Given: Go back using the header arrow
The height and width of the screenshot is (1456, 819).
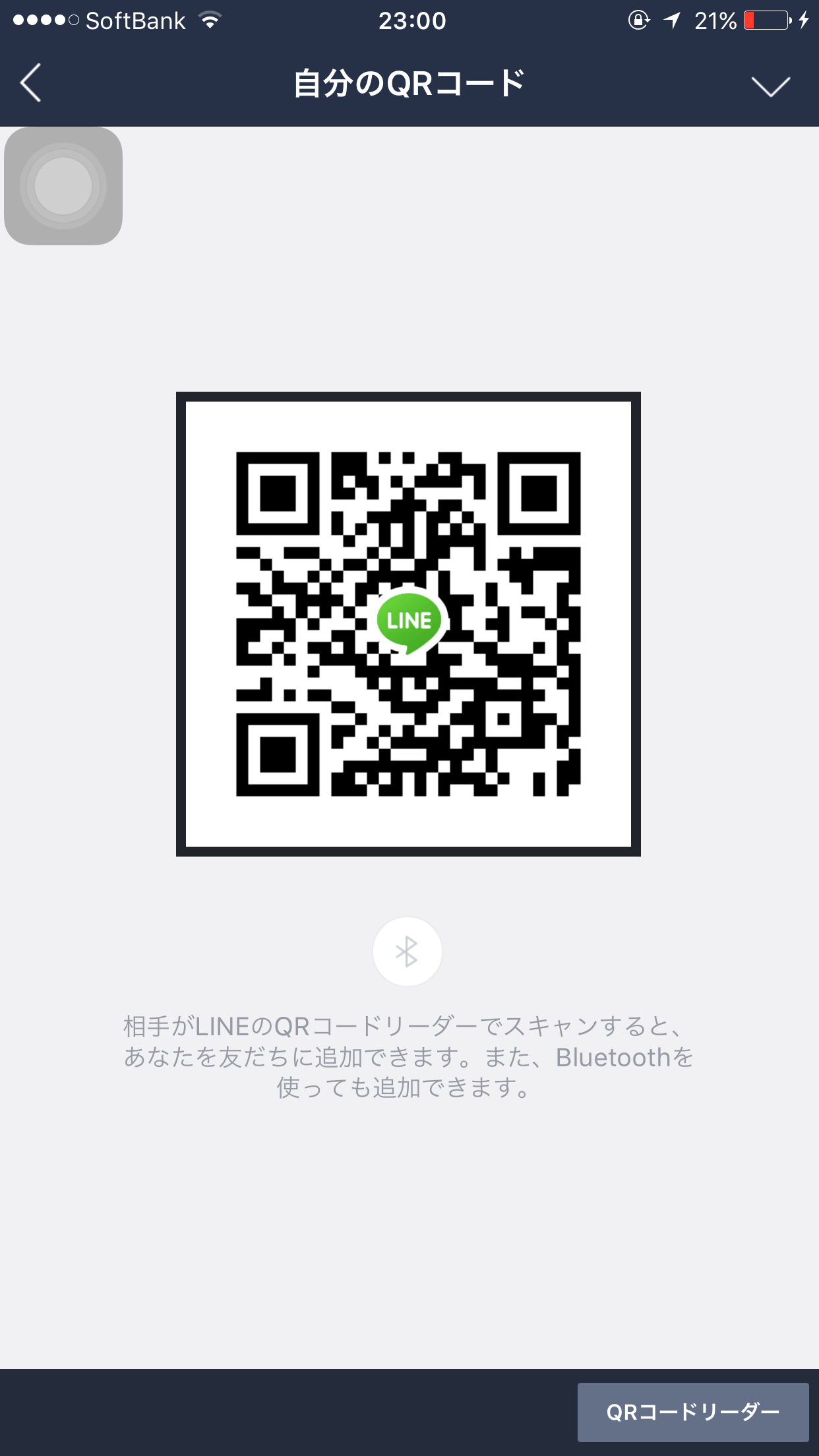Looking at the screenshot, I should 31,83.
